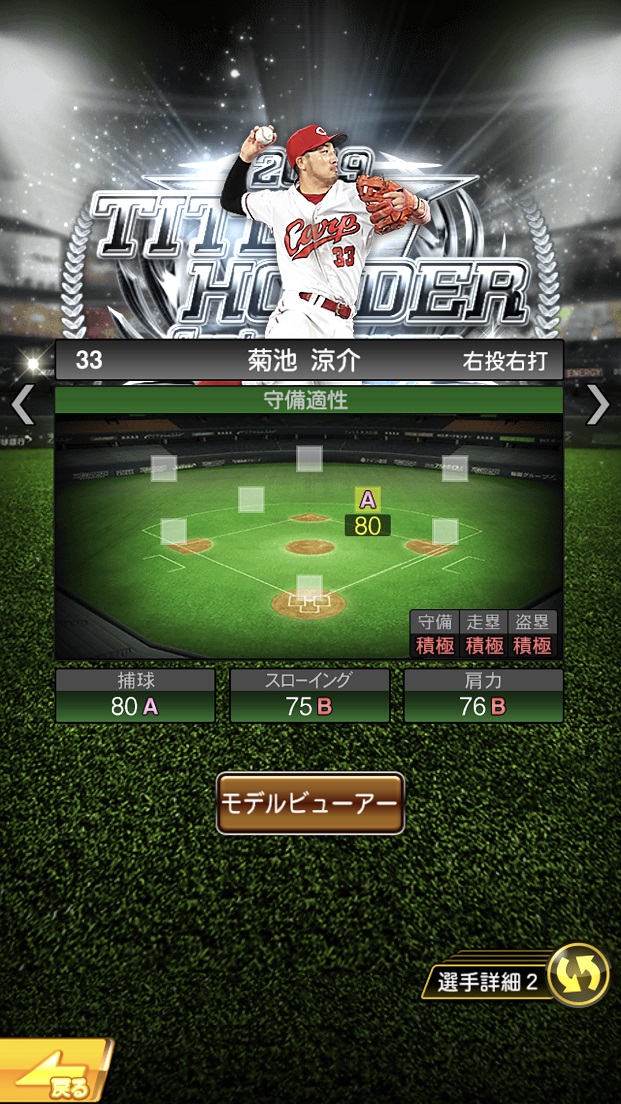621x1104 pixels.
Task: Go to the previous player with the left arrow
Action: 23,405
